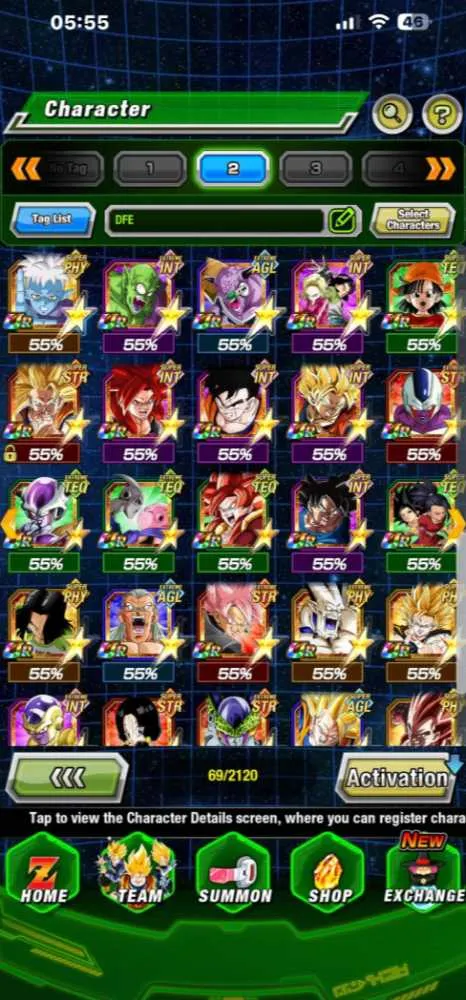Tap the DFE tag name field

pos(217,221)
